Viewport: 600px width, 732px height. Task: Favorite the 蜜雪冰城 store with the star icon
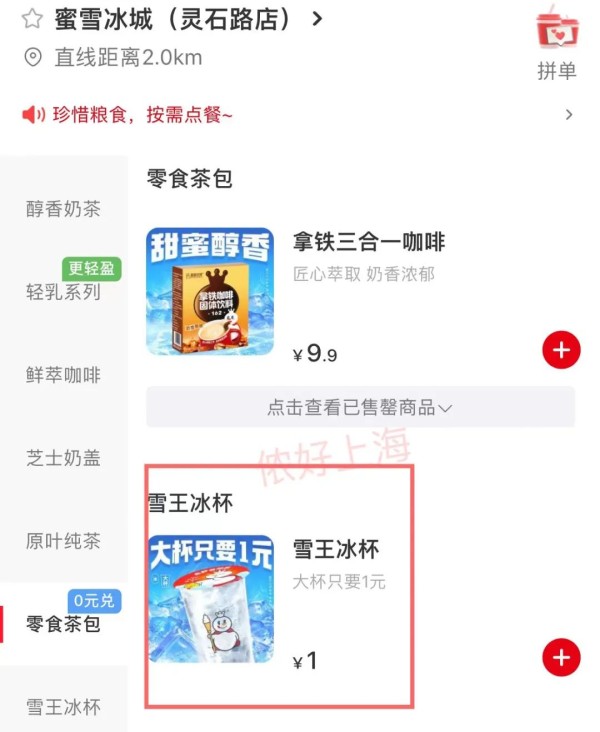[32, 18]
